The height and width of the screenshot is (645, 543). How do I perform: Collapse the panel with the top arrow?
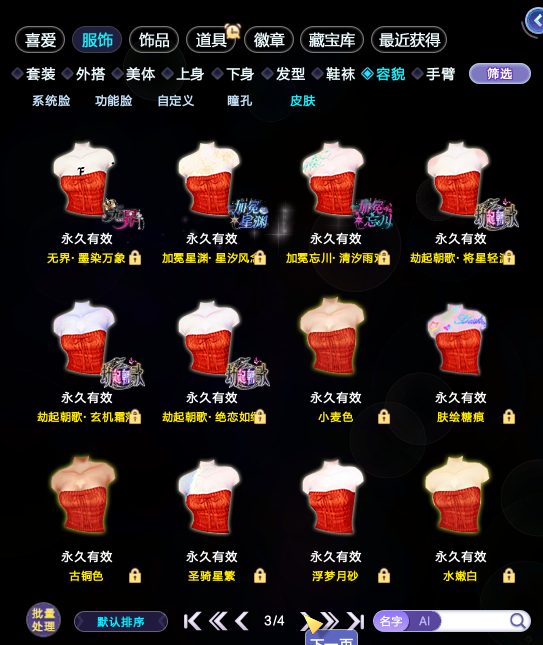[x=536, y=21]
